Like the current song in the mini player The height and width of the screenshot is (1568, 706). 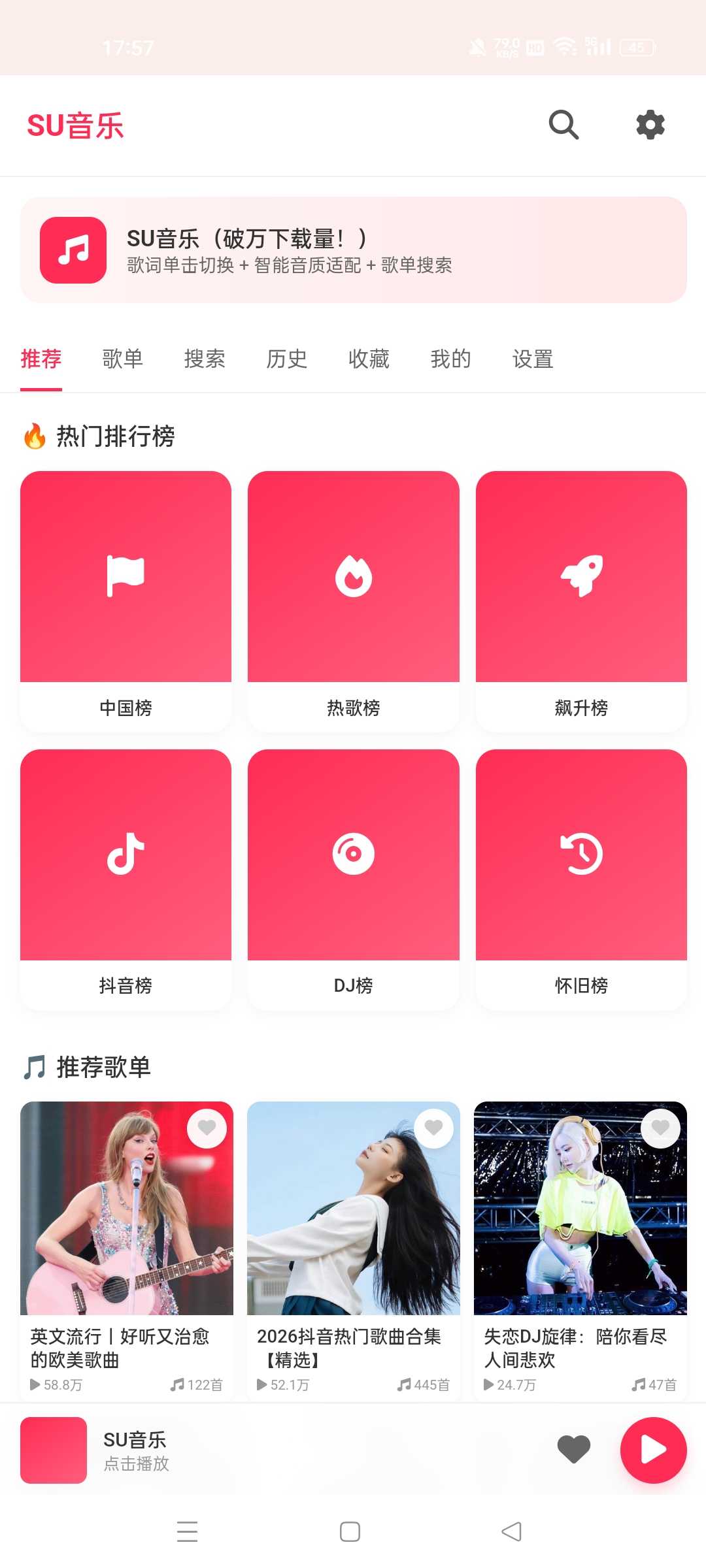(573, 1450)
